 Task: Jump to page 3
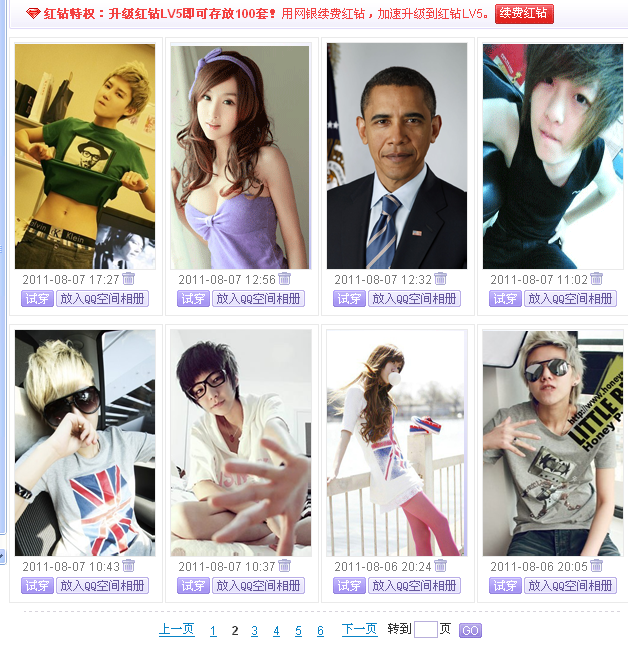point(254,631)
